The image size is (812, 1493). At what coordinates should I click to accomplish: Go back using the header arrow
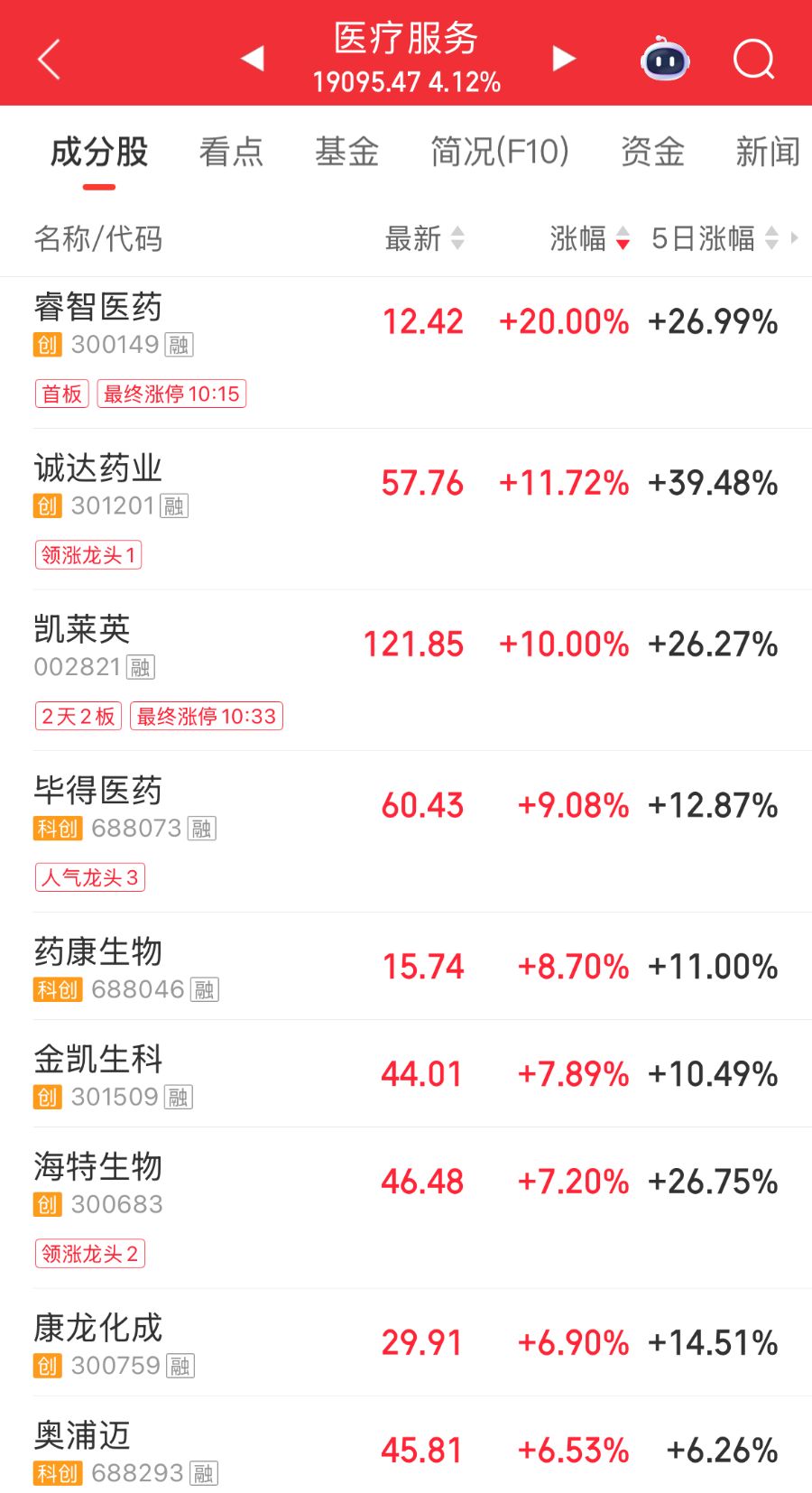tap(50, 60)
